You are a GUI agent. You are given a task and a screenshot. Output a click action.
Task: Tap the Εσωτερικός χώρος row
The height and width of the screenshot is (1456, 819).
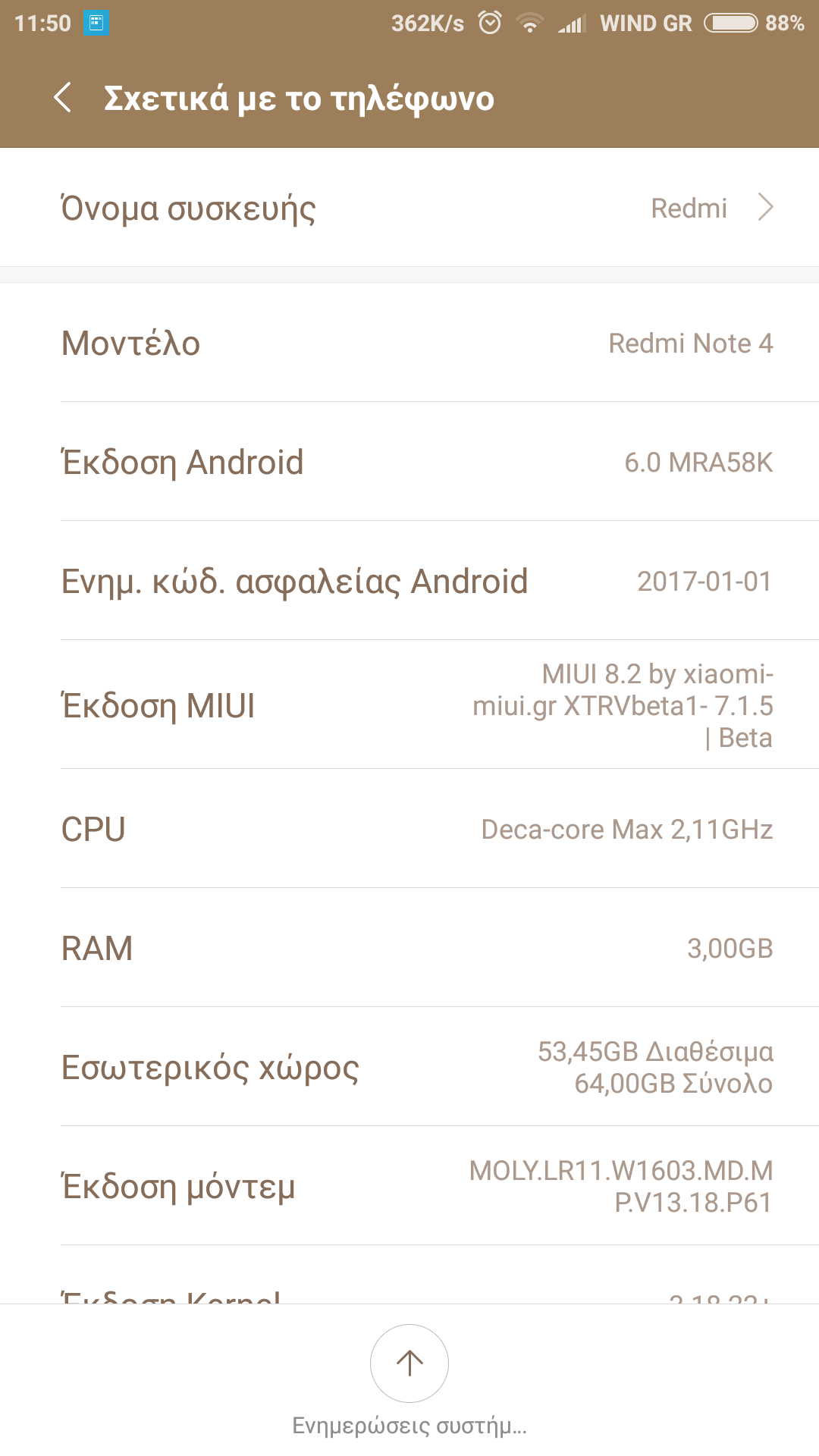coord(409,1067)
